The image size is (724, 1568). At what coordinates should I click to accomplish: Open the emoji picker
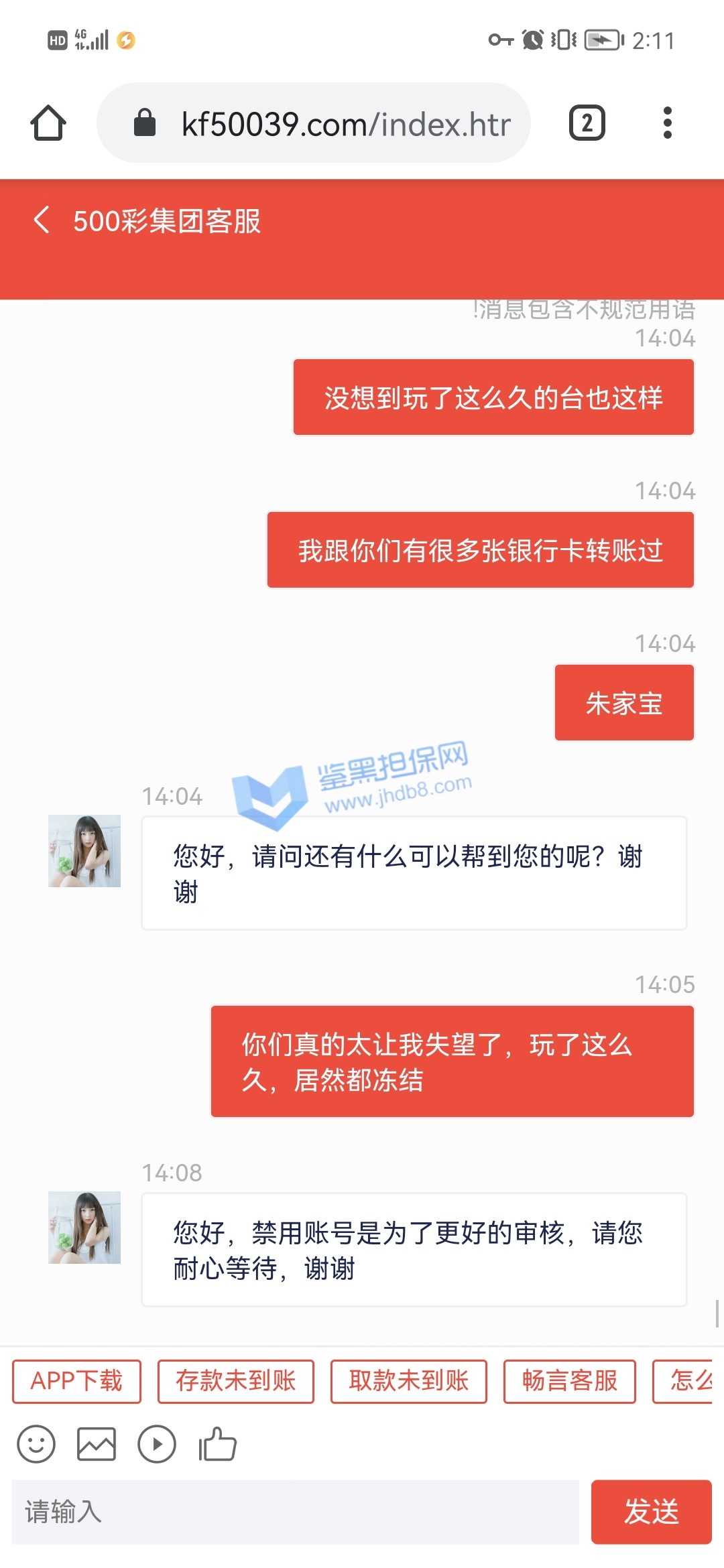coord(36,1444)
